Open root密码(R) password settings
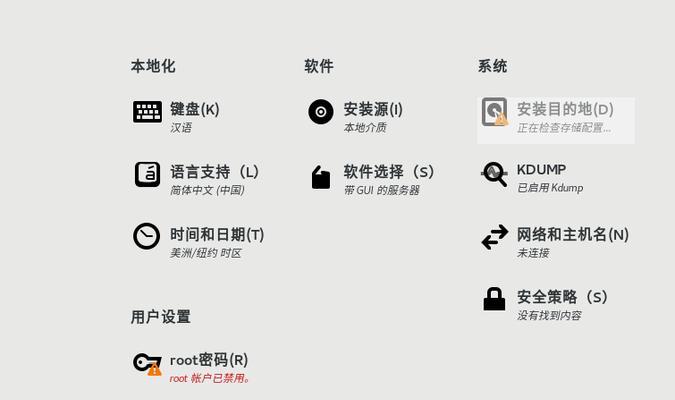This screenshot has width=675, height=400. [208, 360]
